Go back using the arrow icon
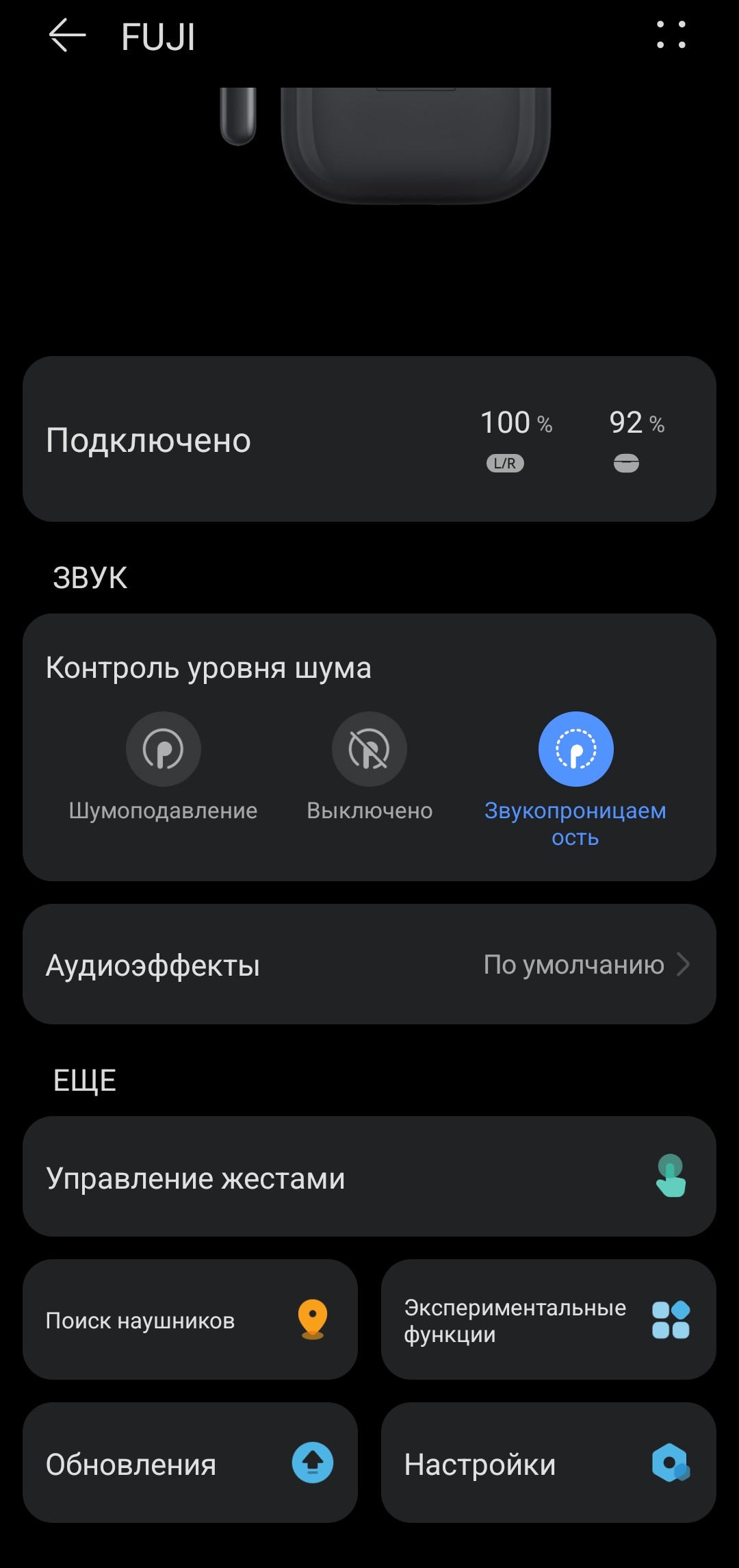The height and width of the screenshot is (1568, 739). pyautogui.click(x=67, y=36)
